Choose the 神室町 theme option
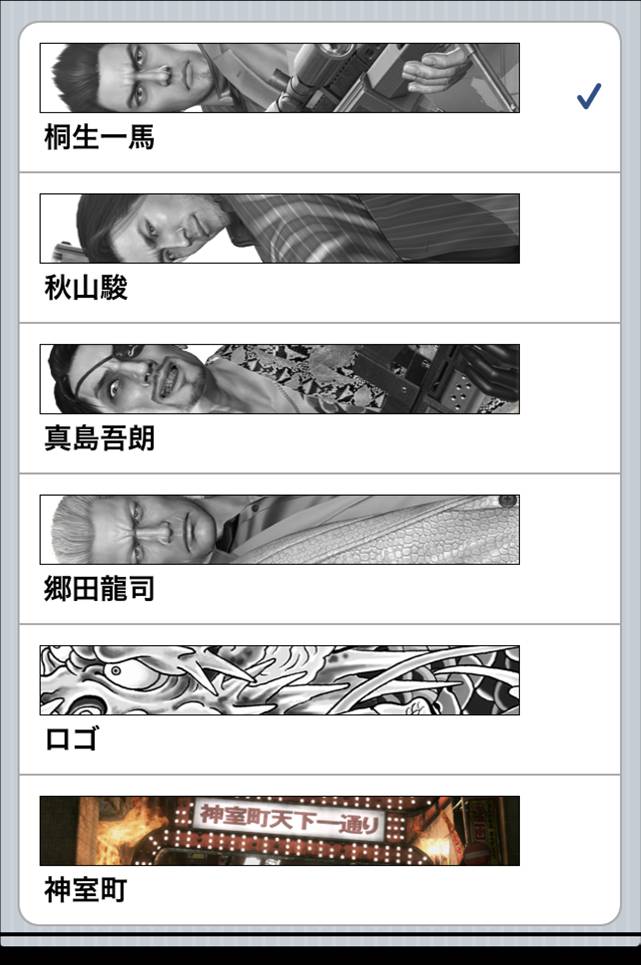 pyautogui.click(x=319, y=850)
